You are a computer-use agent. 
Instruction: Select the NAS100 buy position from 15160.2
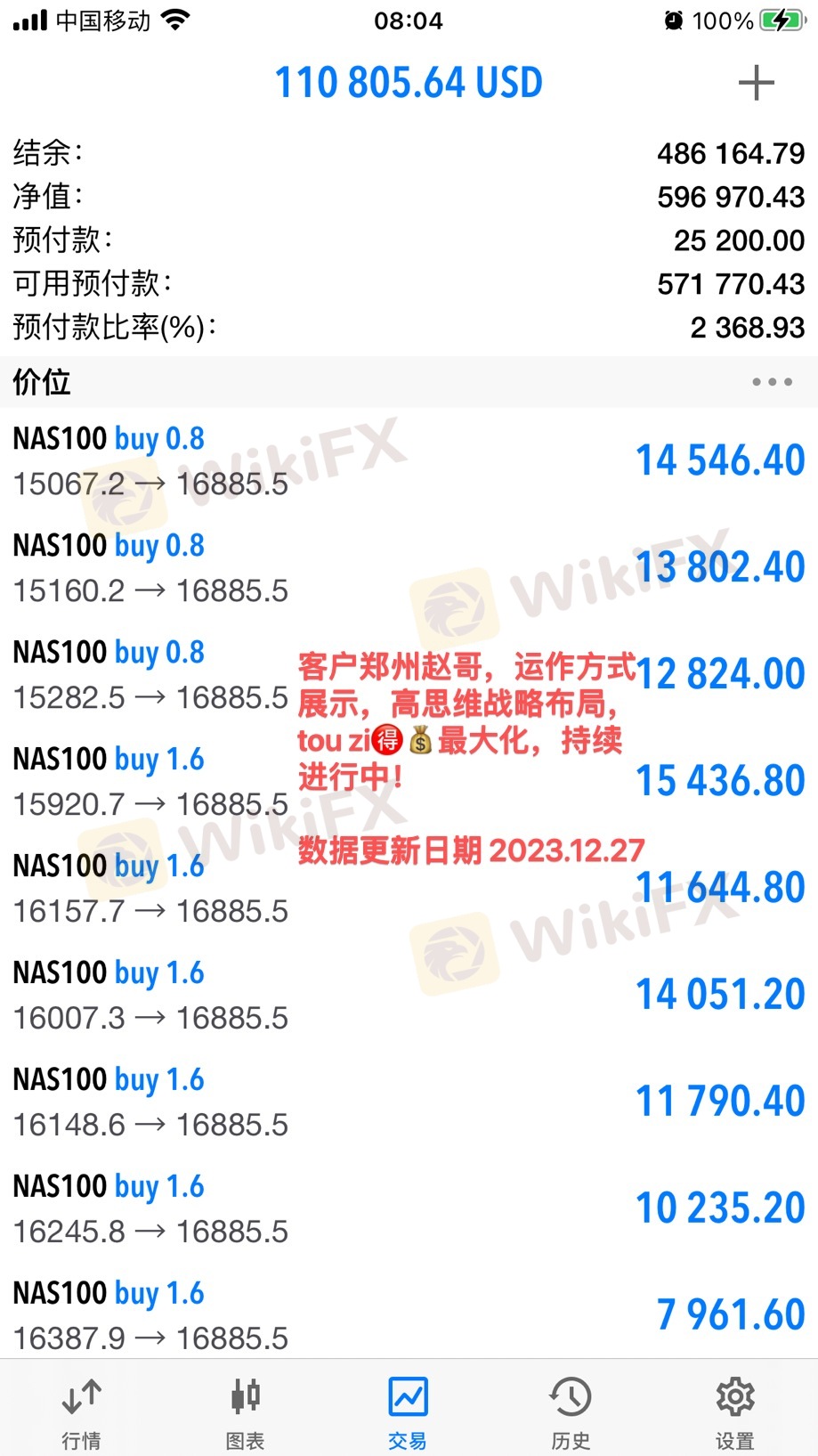[409, 568]
